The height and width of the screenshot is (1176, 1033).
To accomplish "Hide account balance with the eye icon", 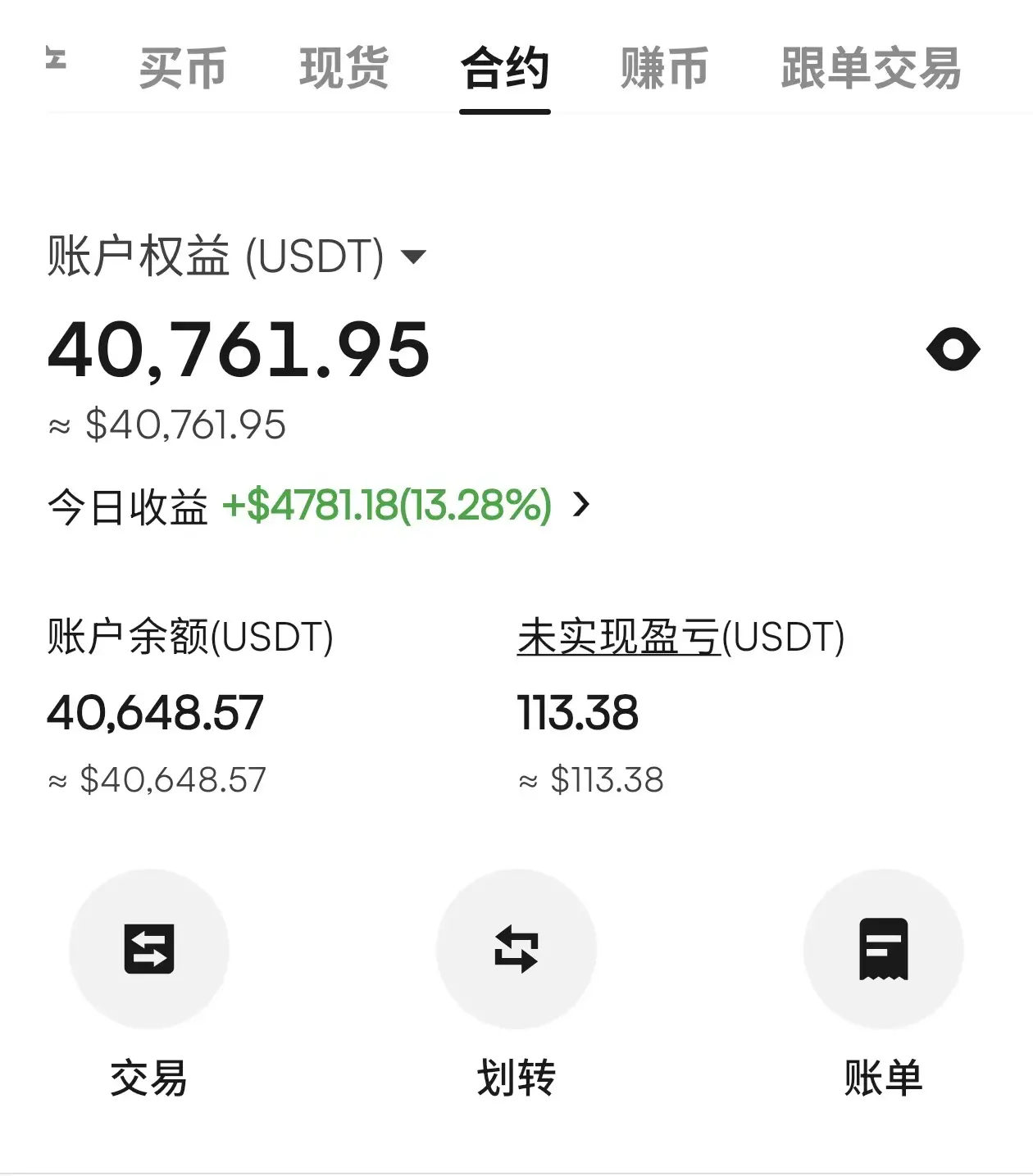I will coord(953,349).
